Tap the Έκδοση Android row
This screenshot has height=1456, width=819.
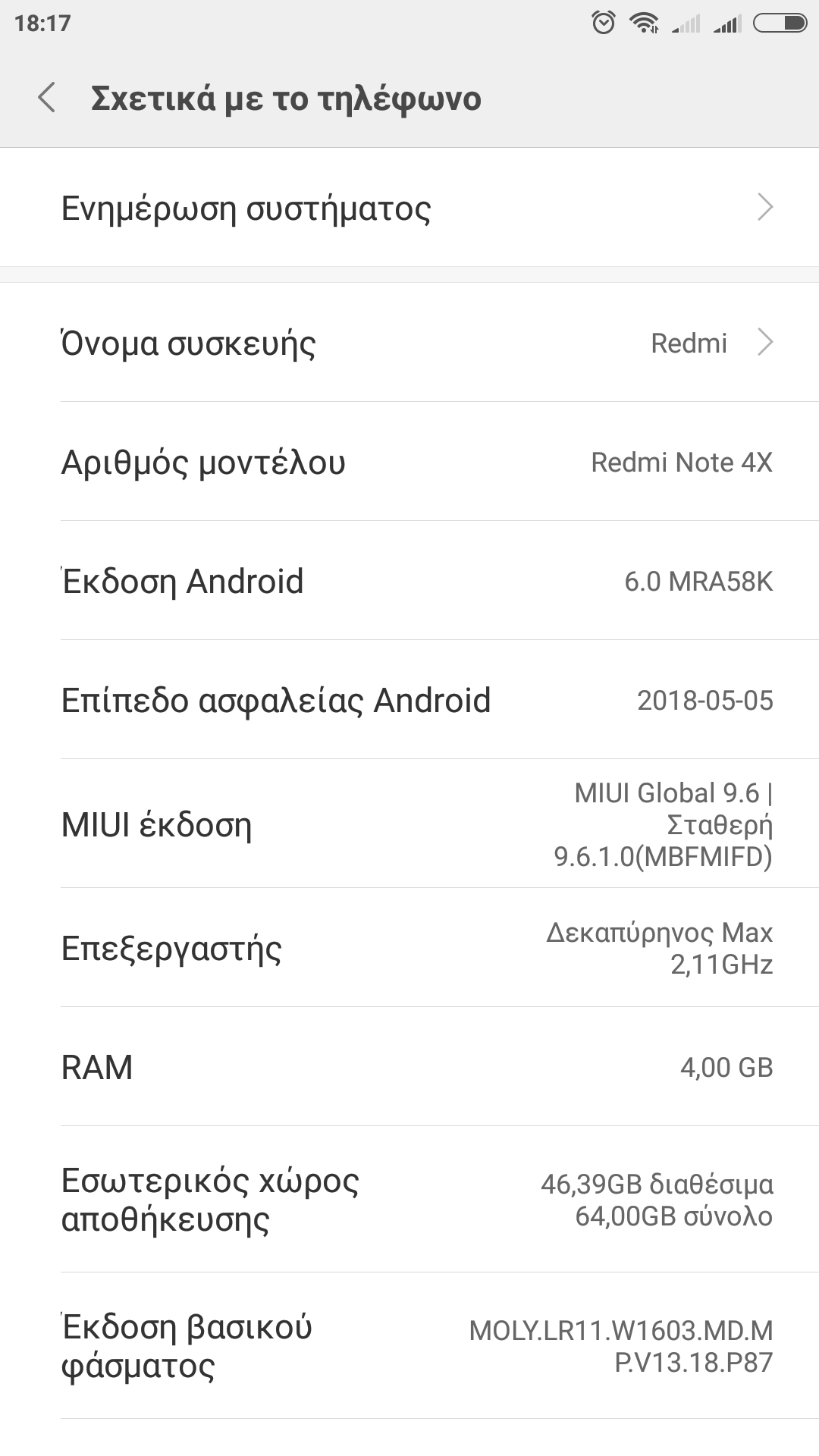(x=409, y=581)
